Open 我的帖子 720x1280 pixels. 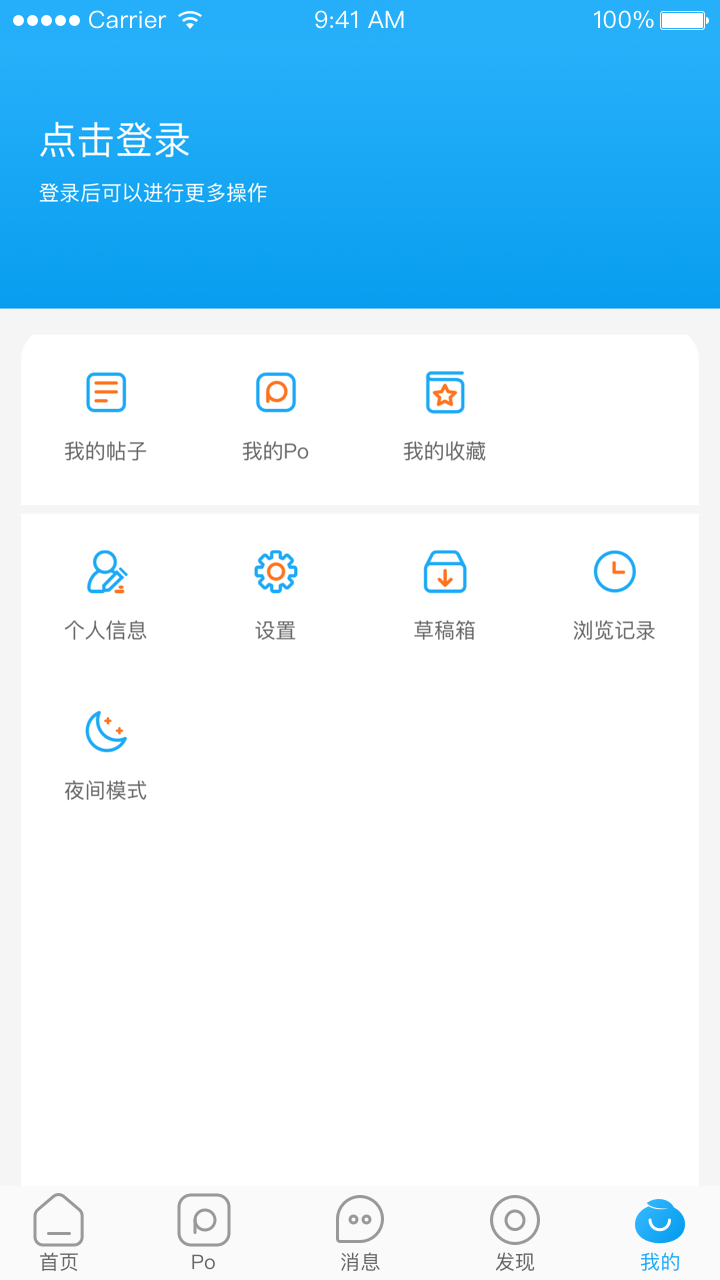[x=106, y=416]
